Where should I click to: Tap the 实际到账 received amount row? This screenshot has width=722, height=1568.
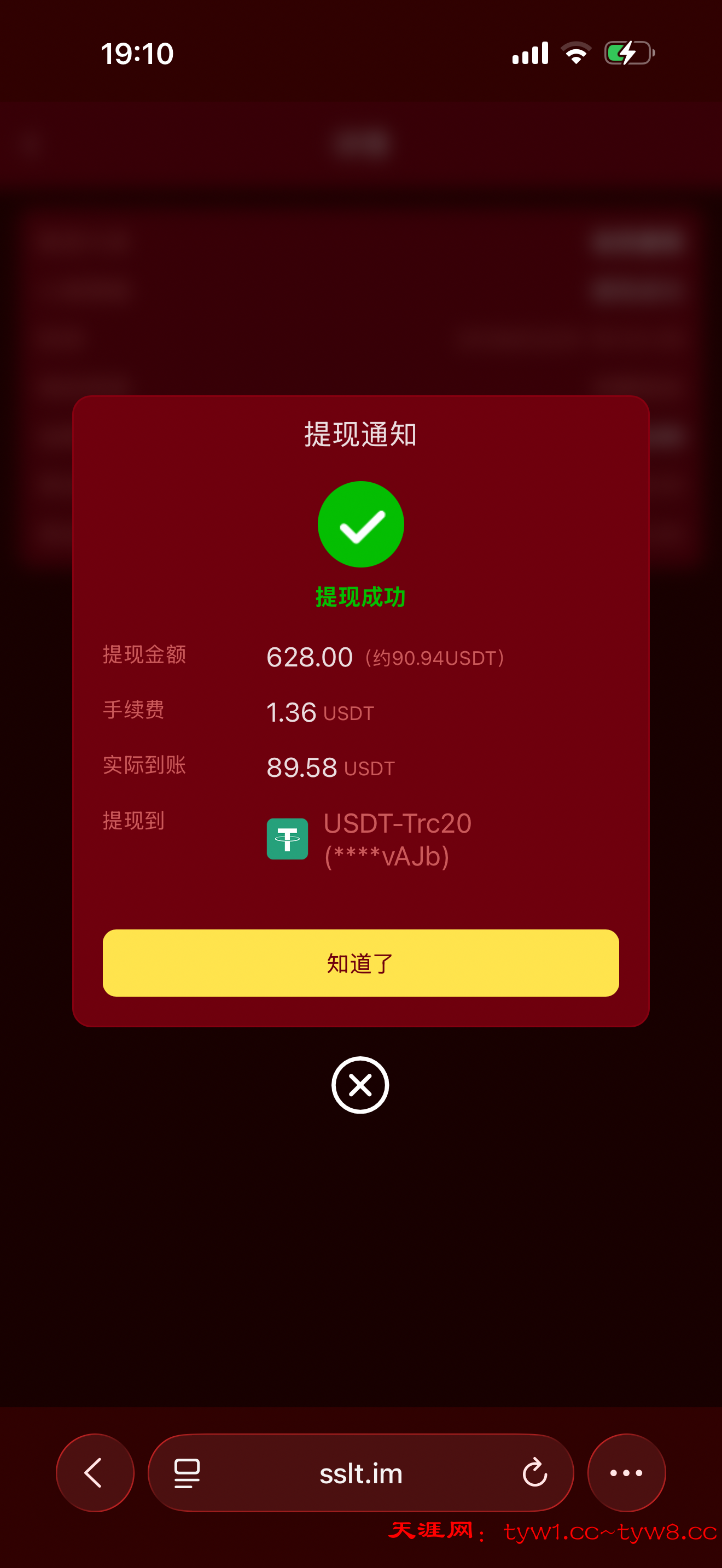(x=302, y=767)
